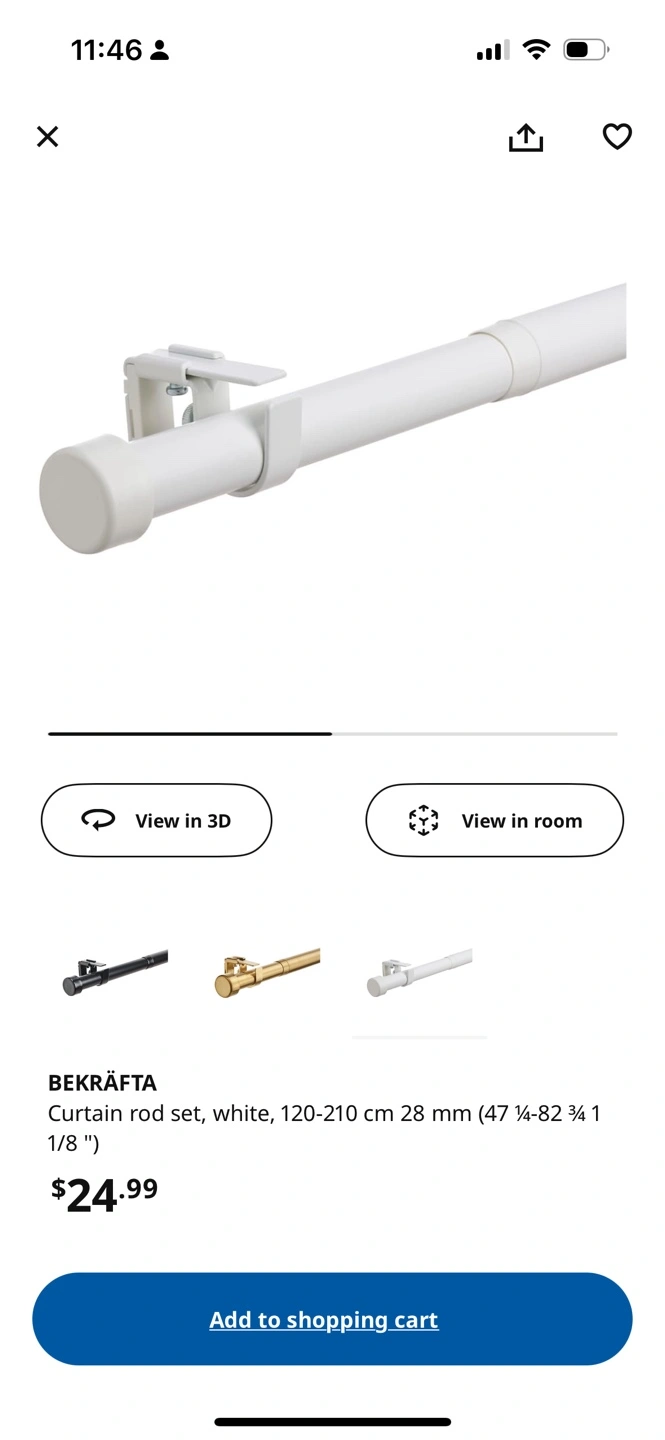This screenshot has width=665, height=1440.
Task: Select the black curtain rod variant
Action: (x=115, y=973)
